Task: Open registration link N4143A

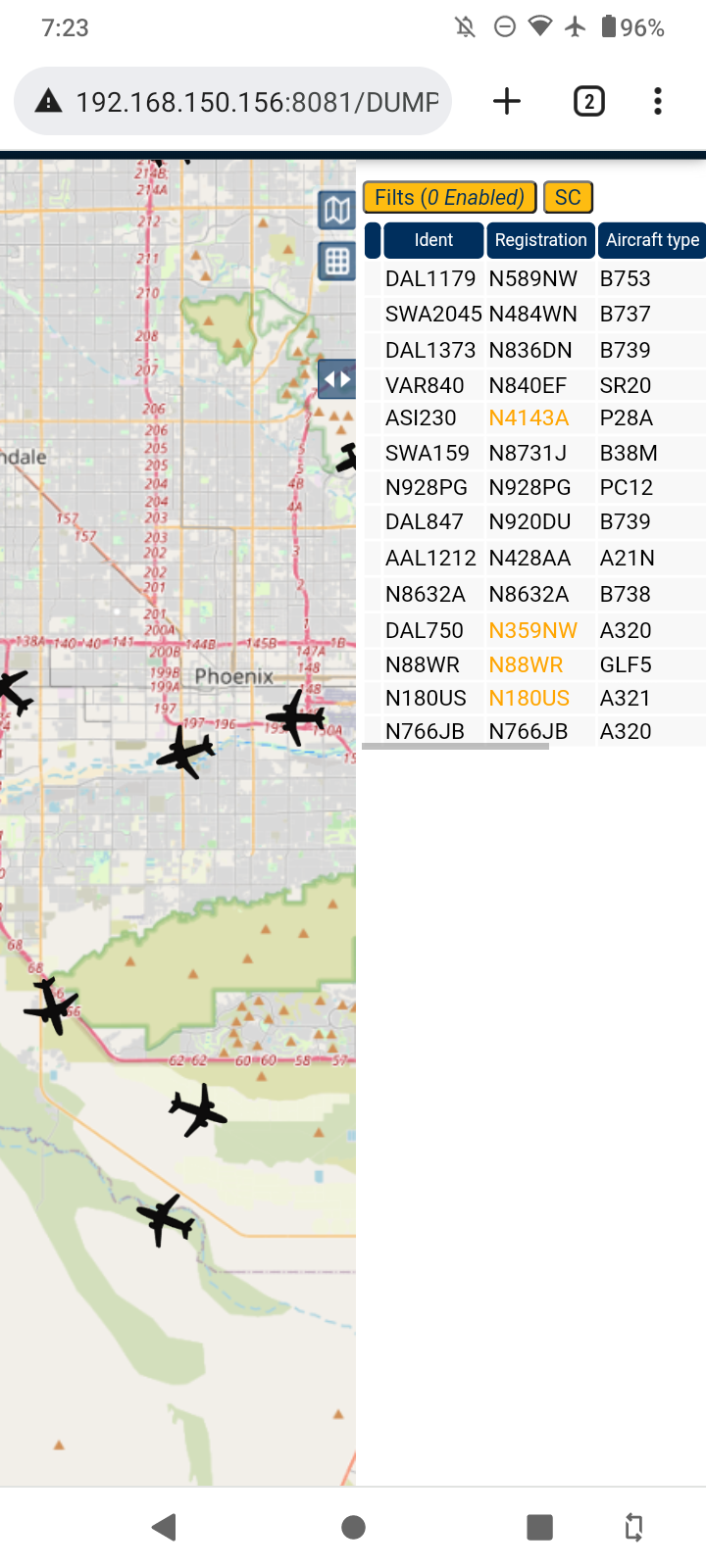Action: point(529,417)
